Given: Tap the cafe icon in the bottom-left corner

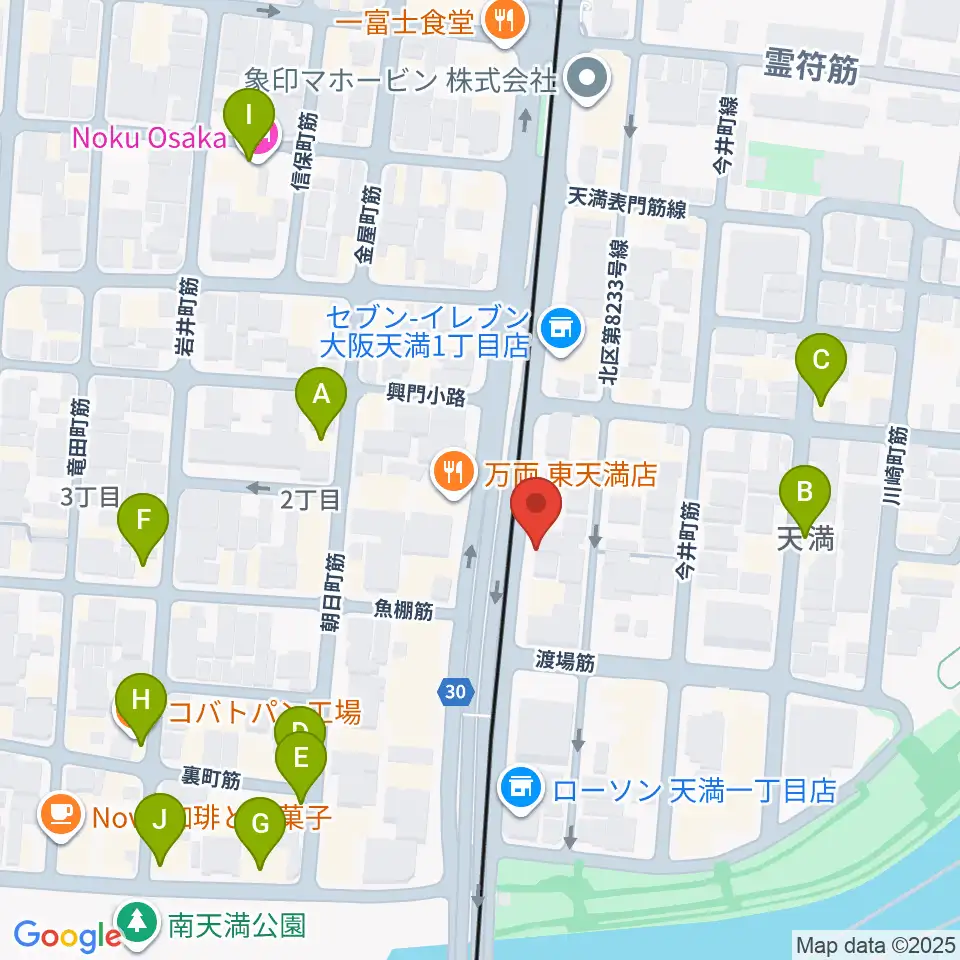Looking at the screenshot, I should (60, 815).
